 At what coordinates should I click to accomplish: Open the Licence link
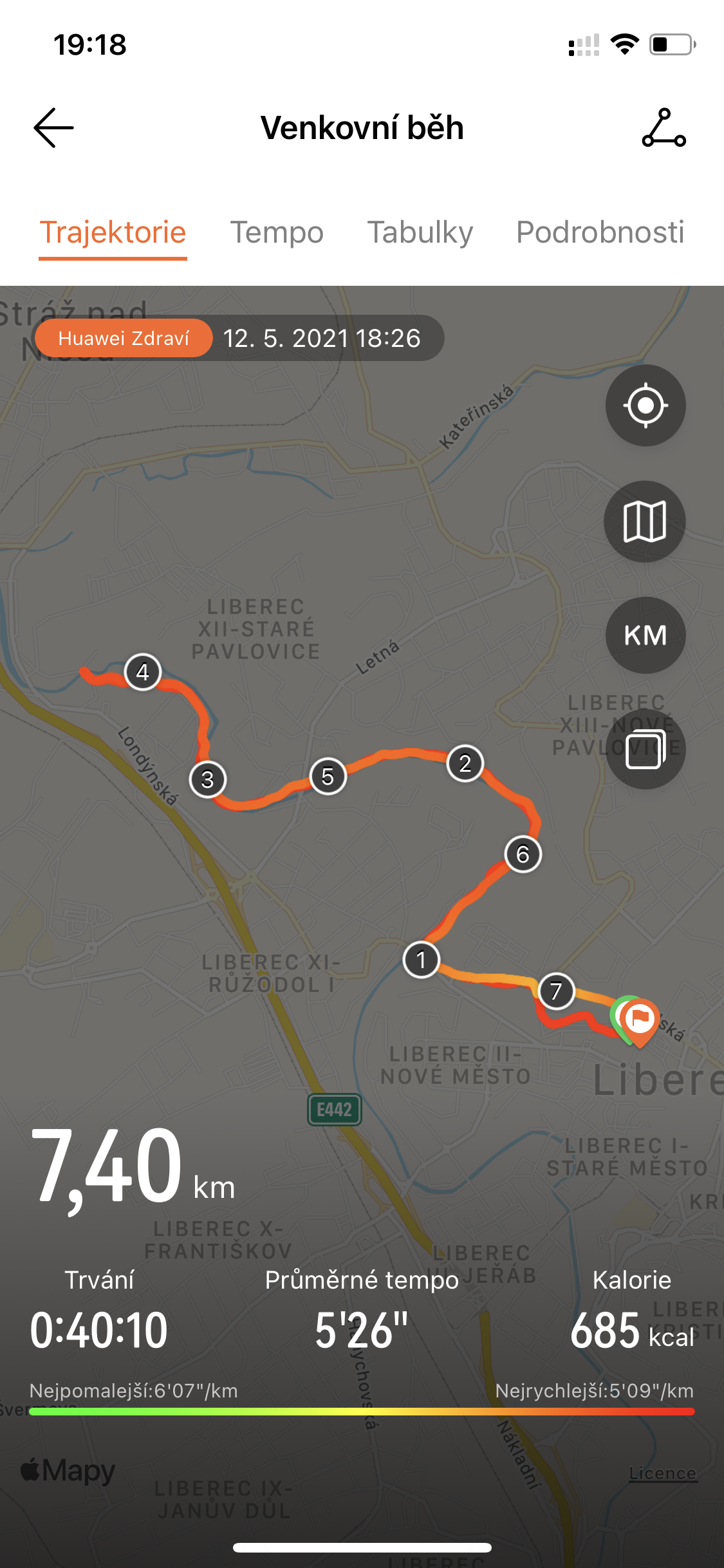point(663,1473)
